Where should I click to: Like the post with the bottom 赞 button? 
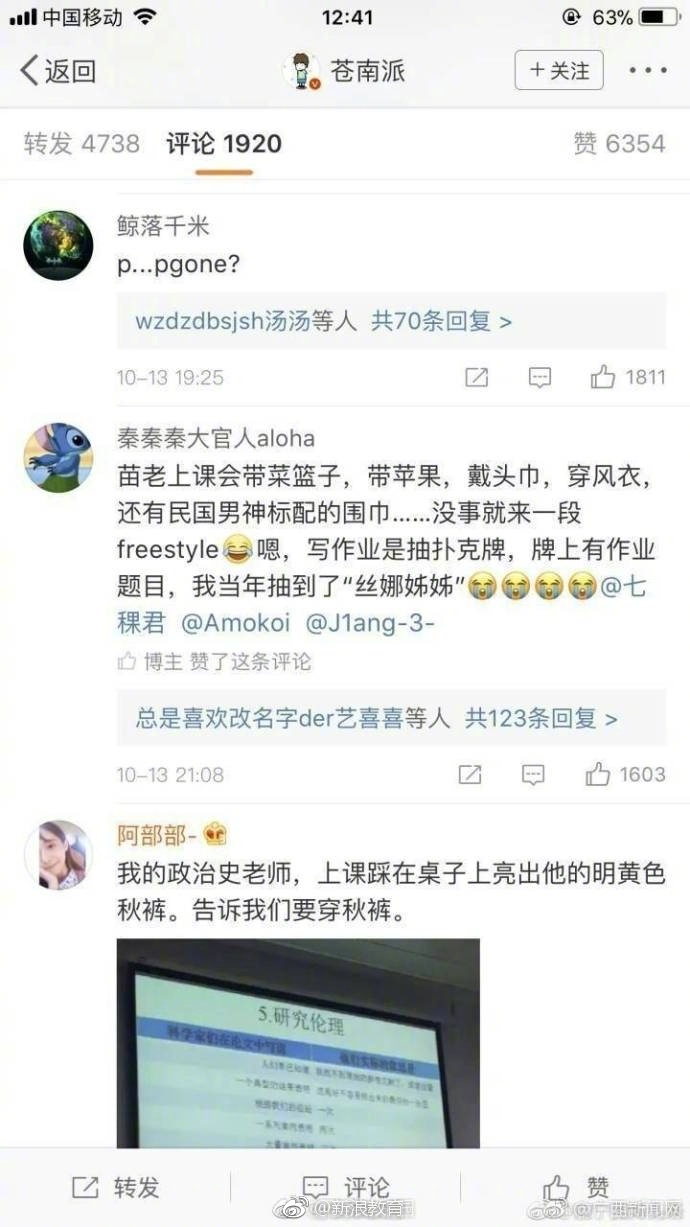pos(575,1187)
